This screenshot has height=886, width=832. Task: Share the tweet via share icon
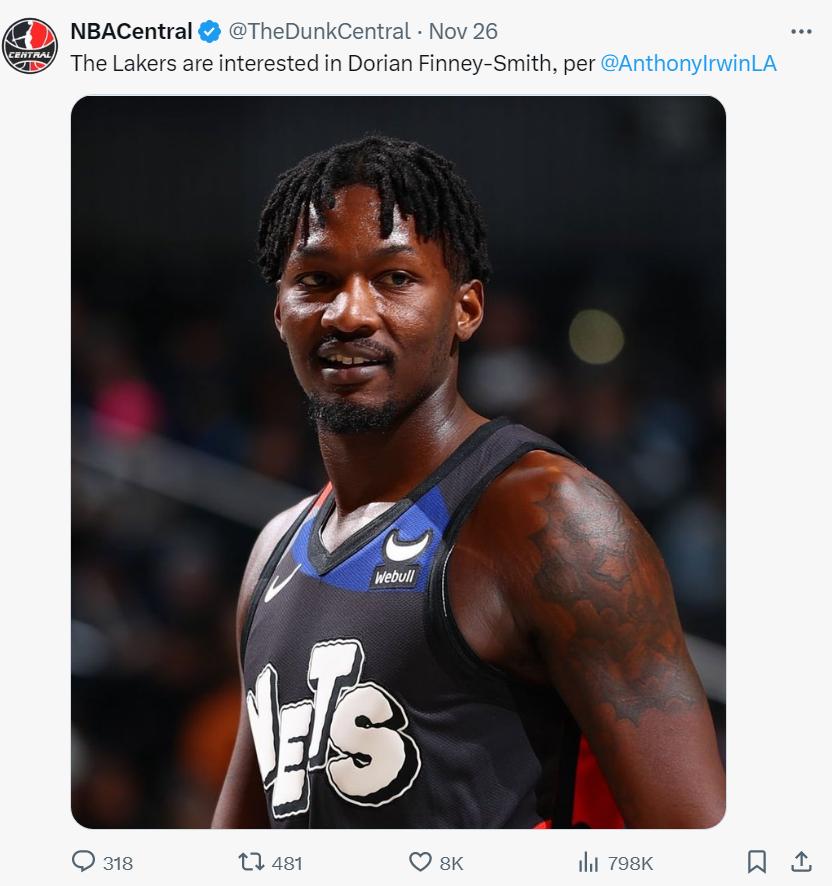tap(801, 861)
